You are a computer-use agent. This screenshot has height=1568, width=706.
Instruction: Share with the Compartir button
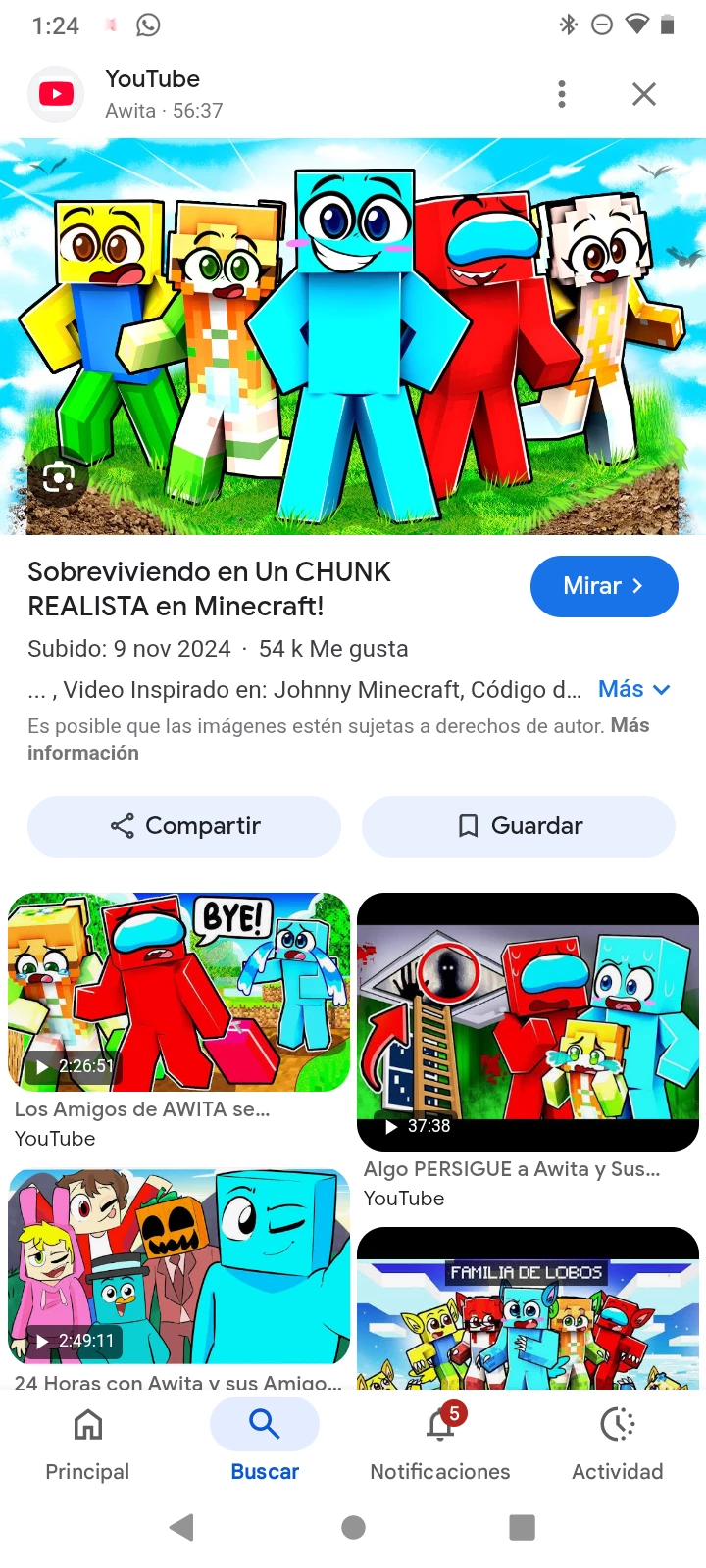(184, 826)
